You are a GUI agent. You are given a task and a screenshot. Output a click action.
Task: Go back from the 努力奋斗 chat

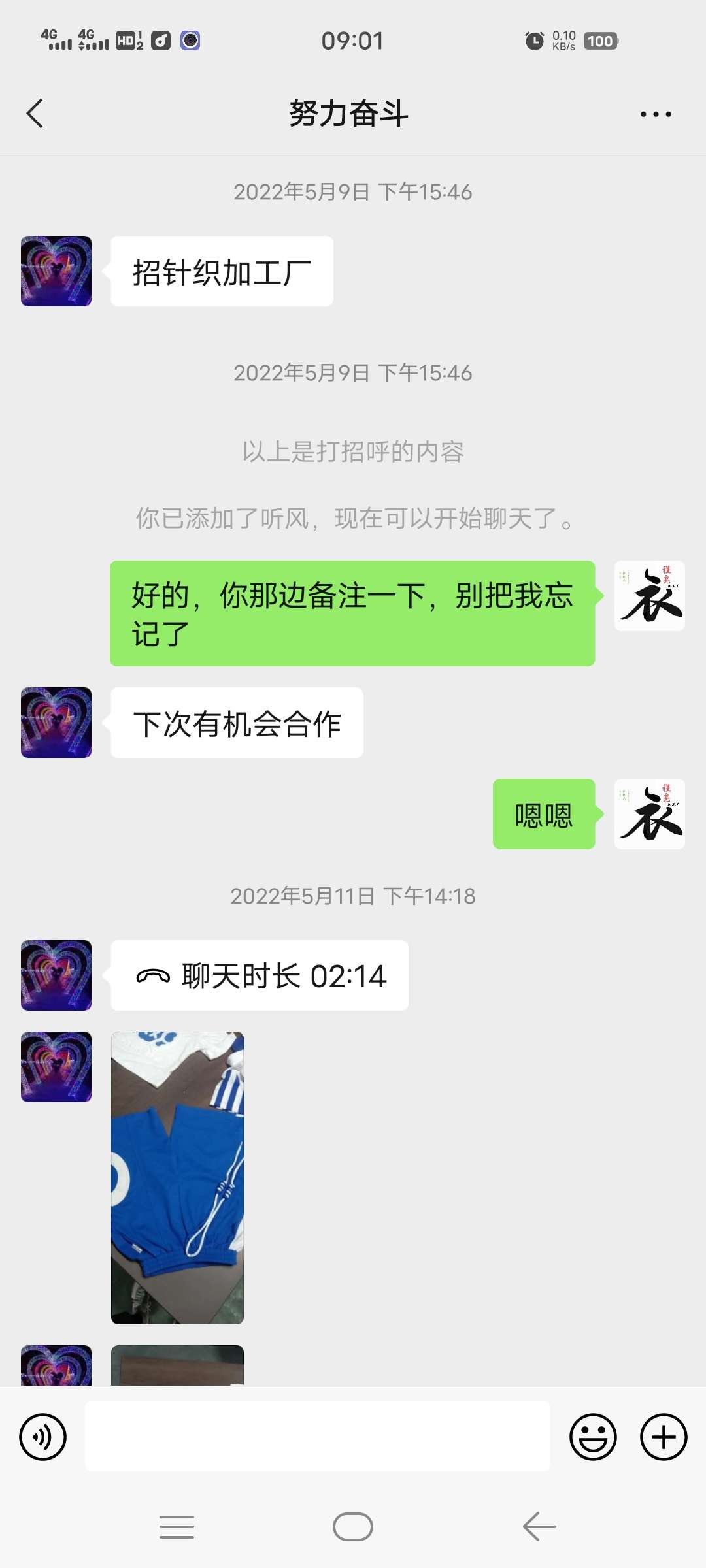[x=35, y=114]
